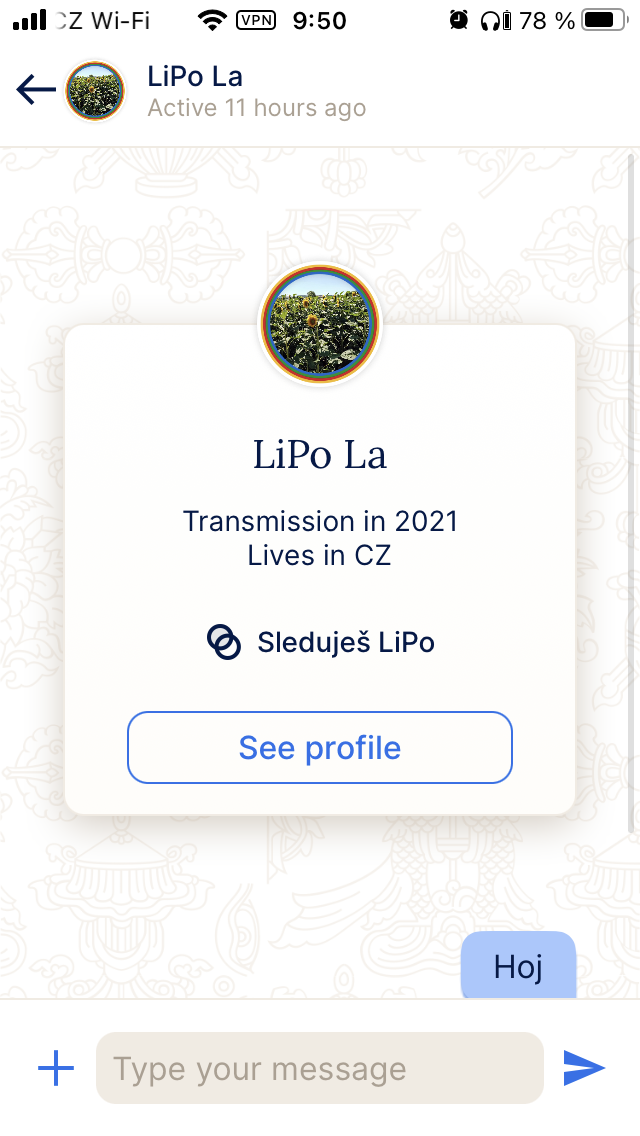Open LiPo La's avatar in the header

pos(95,91)
